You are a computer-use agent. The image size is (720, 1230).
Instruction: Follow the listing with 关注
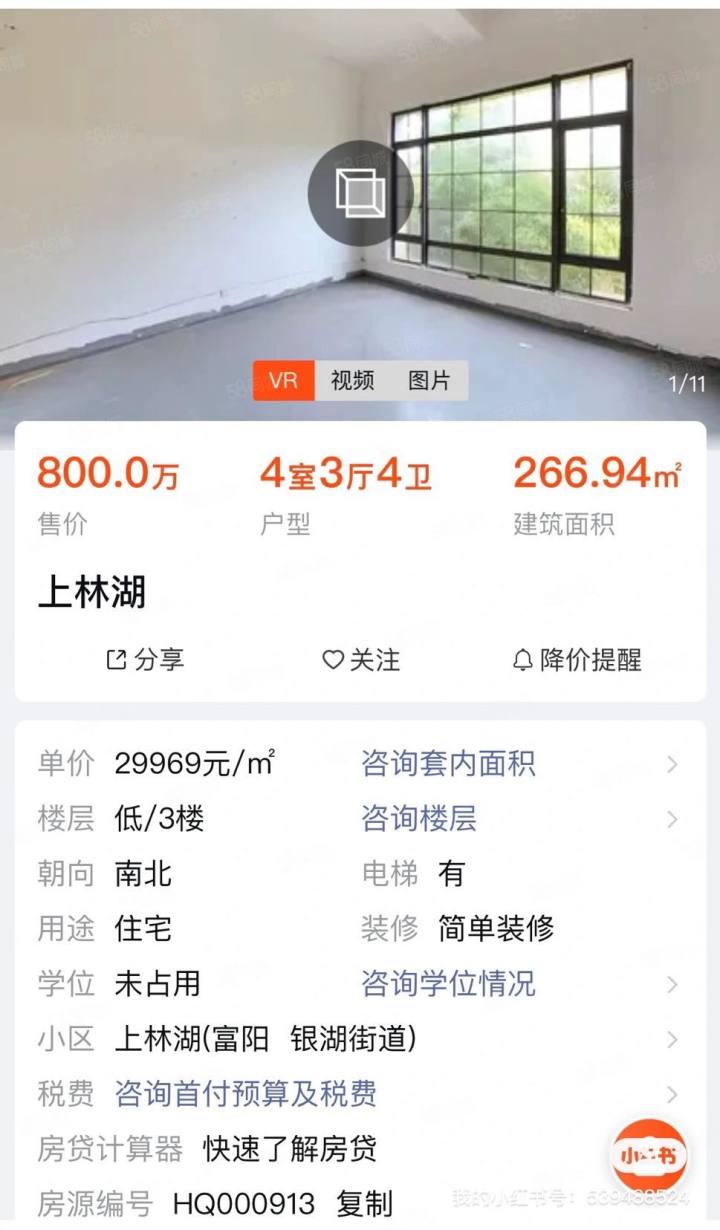click(361, 660)
